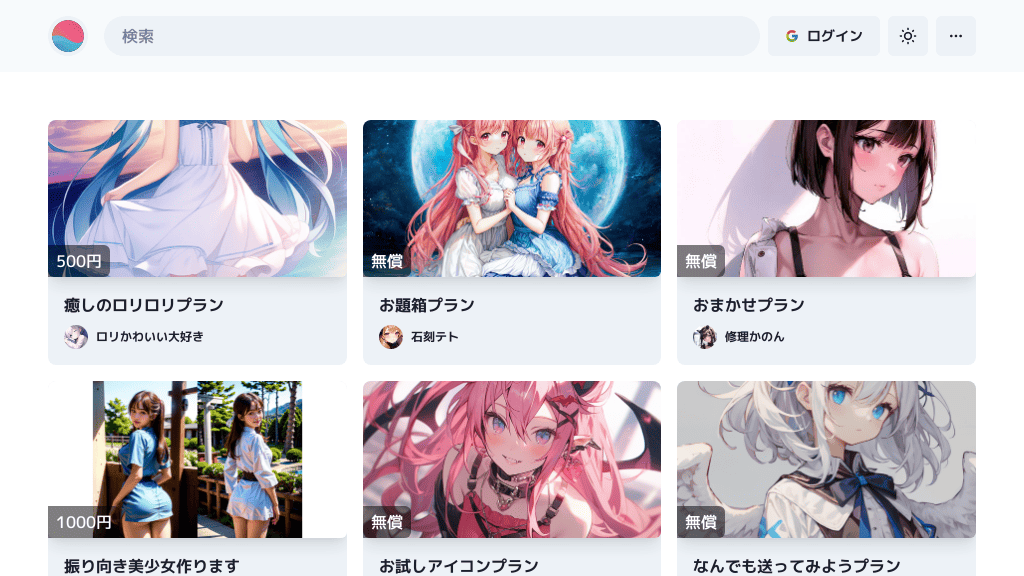Log in with the ログイン button

point(823,36)
